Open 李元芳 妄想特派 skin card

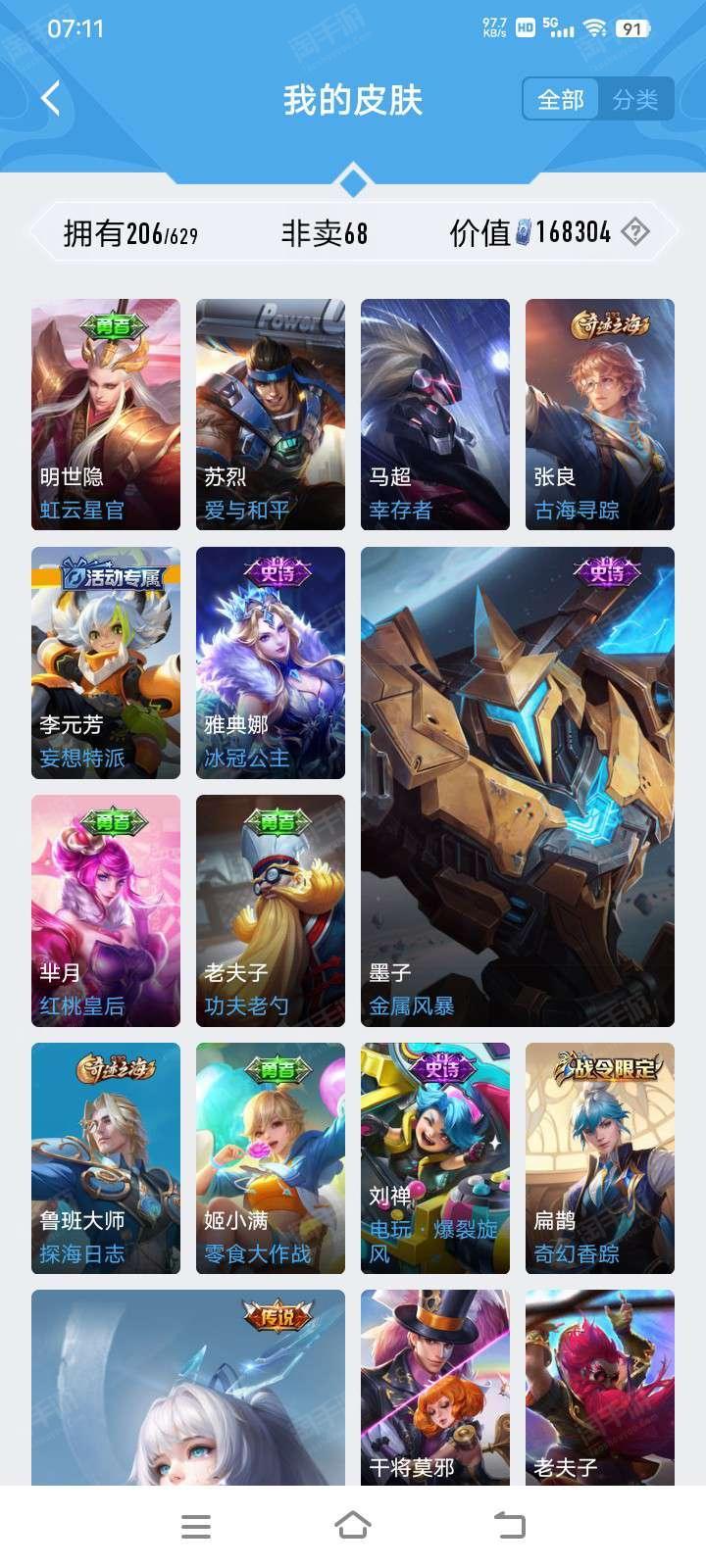pyautogui.click(x=106, y=662)
